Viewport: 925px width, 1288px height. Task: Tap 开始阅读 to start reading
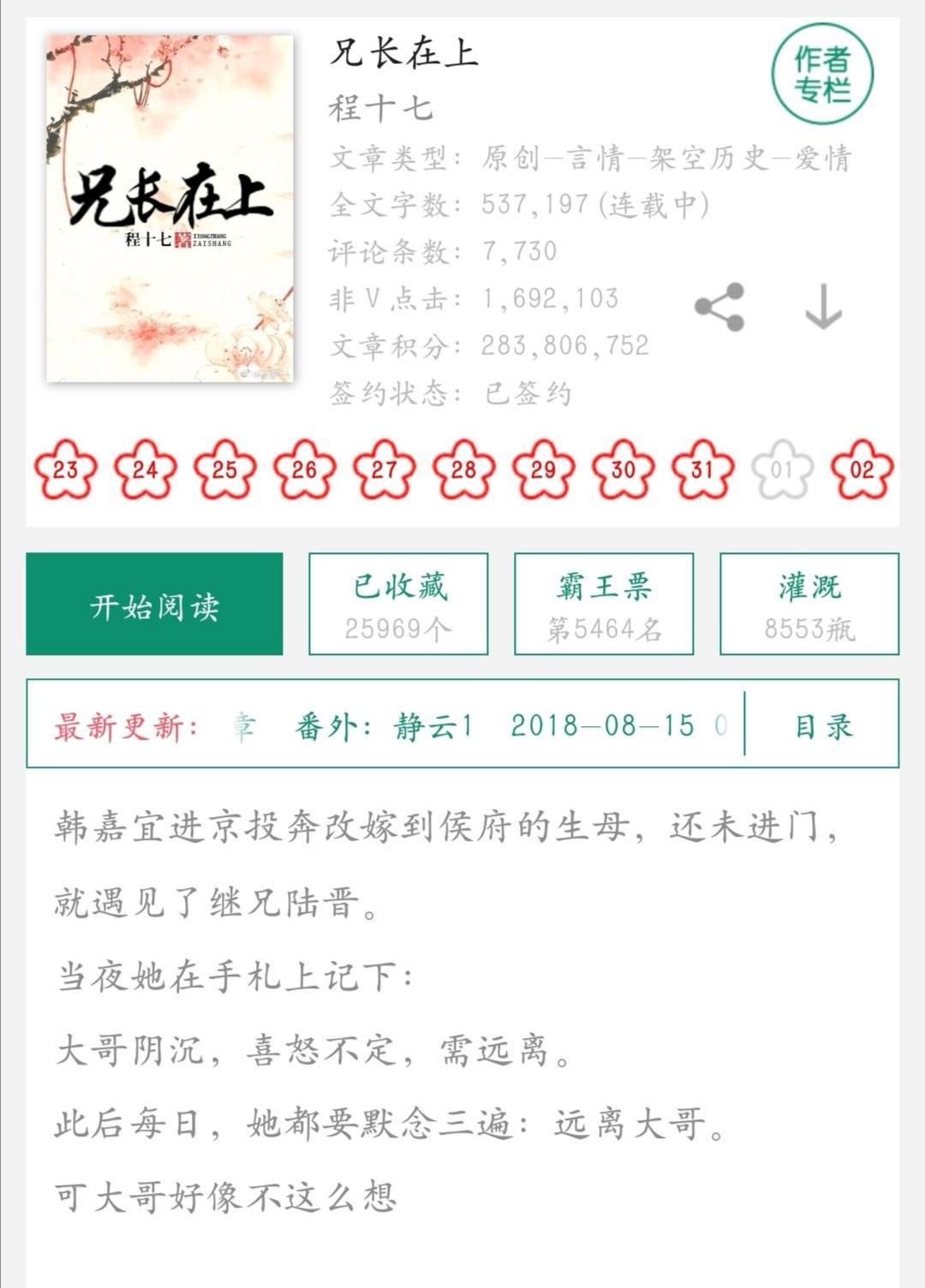tap(154, 605)
